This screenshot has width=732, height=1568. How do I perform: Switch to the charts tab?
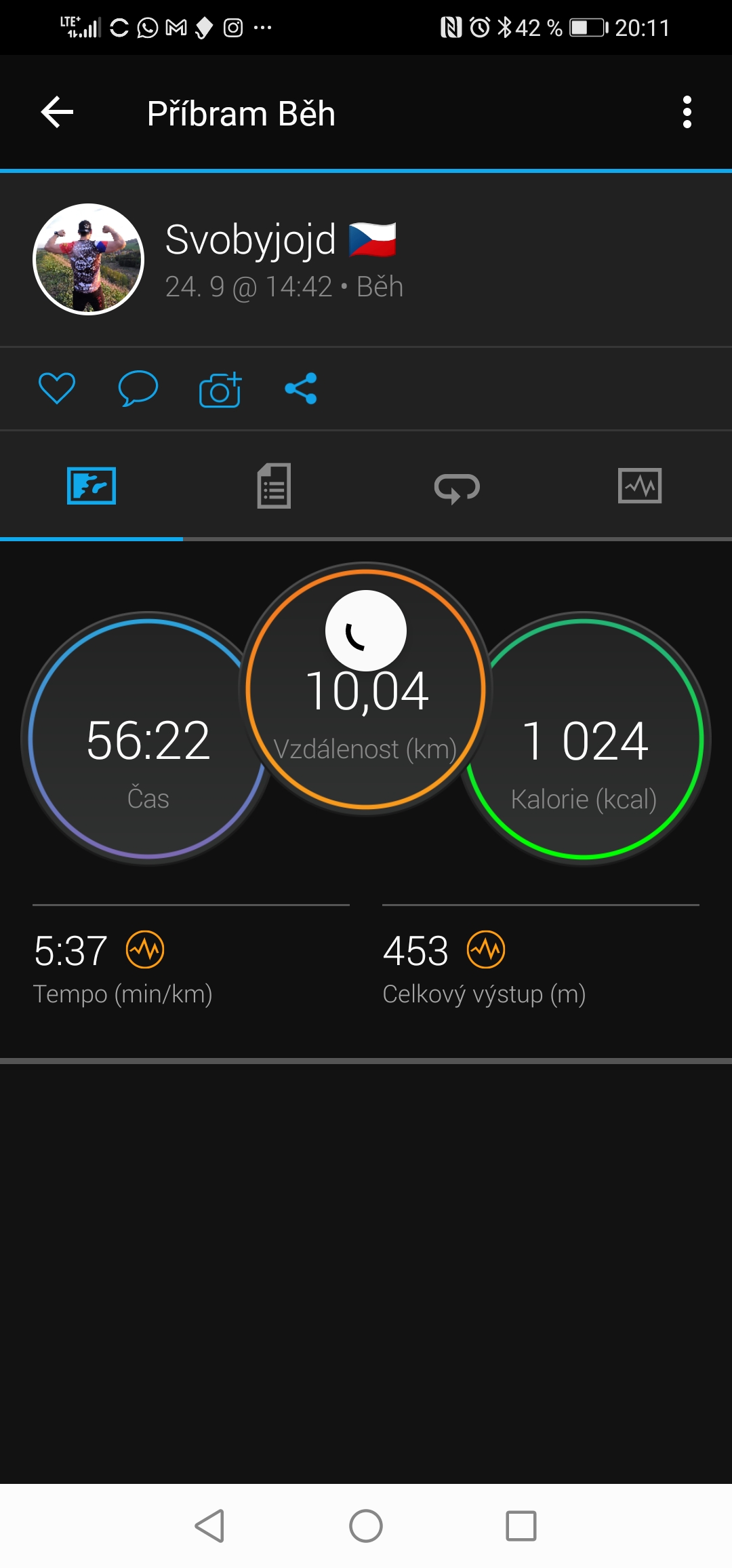(640, 486)
